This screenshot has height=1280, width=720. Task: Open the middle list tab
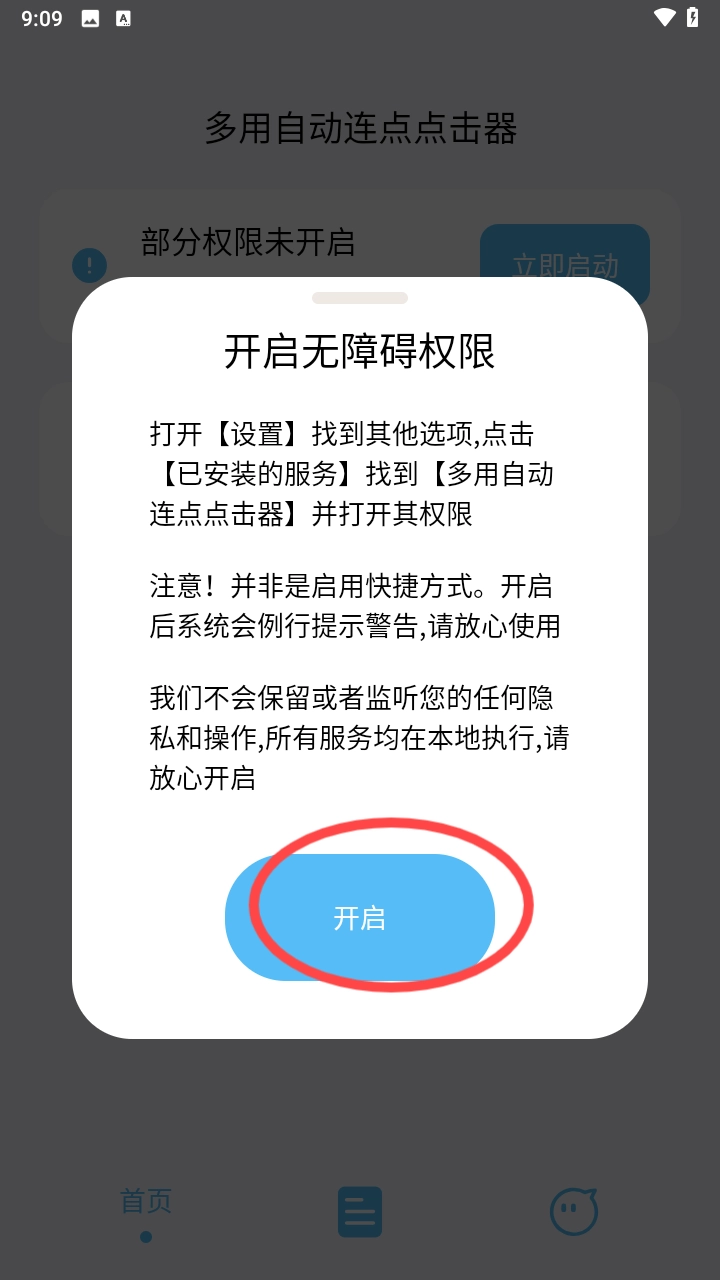(x=360, y=1212)
